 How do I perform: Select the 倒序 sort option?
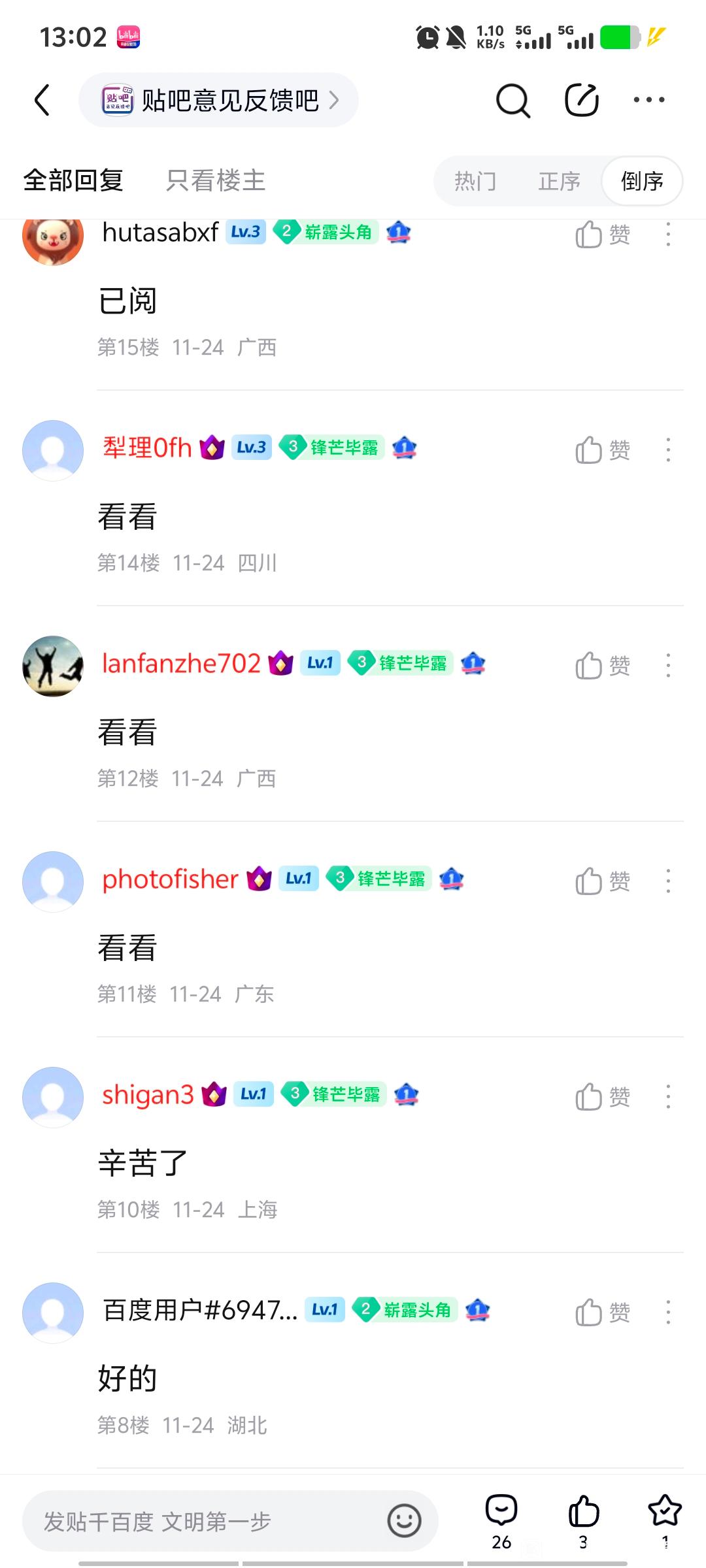[642, 181]
